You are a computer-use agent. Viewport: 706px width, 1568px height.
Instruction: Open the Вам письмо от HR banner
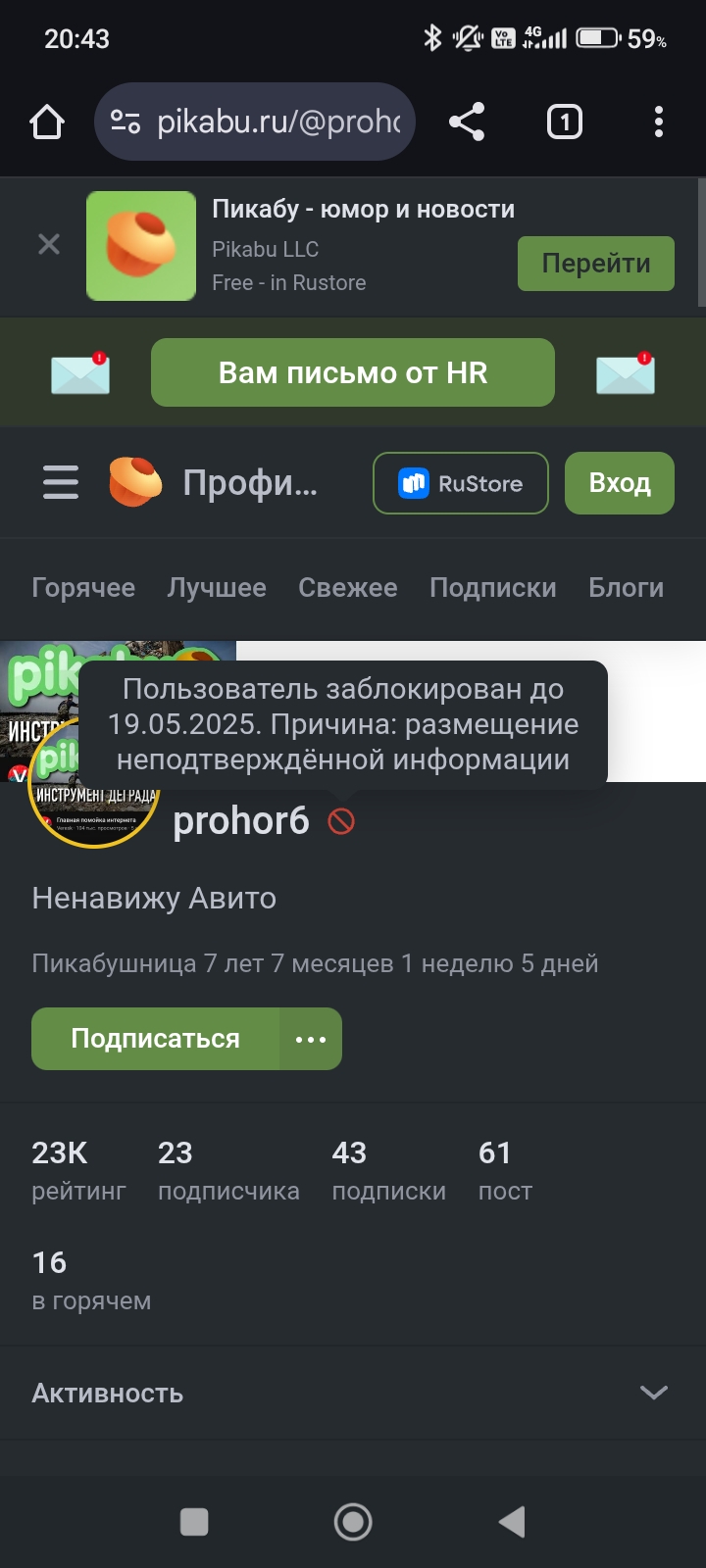(353, 372)
